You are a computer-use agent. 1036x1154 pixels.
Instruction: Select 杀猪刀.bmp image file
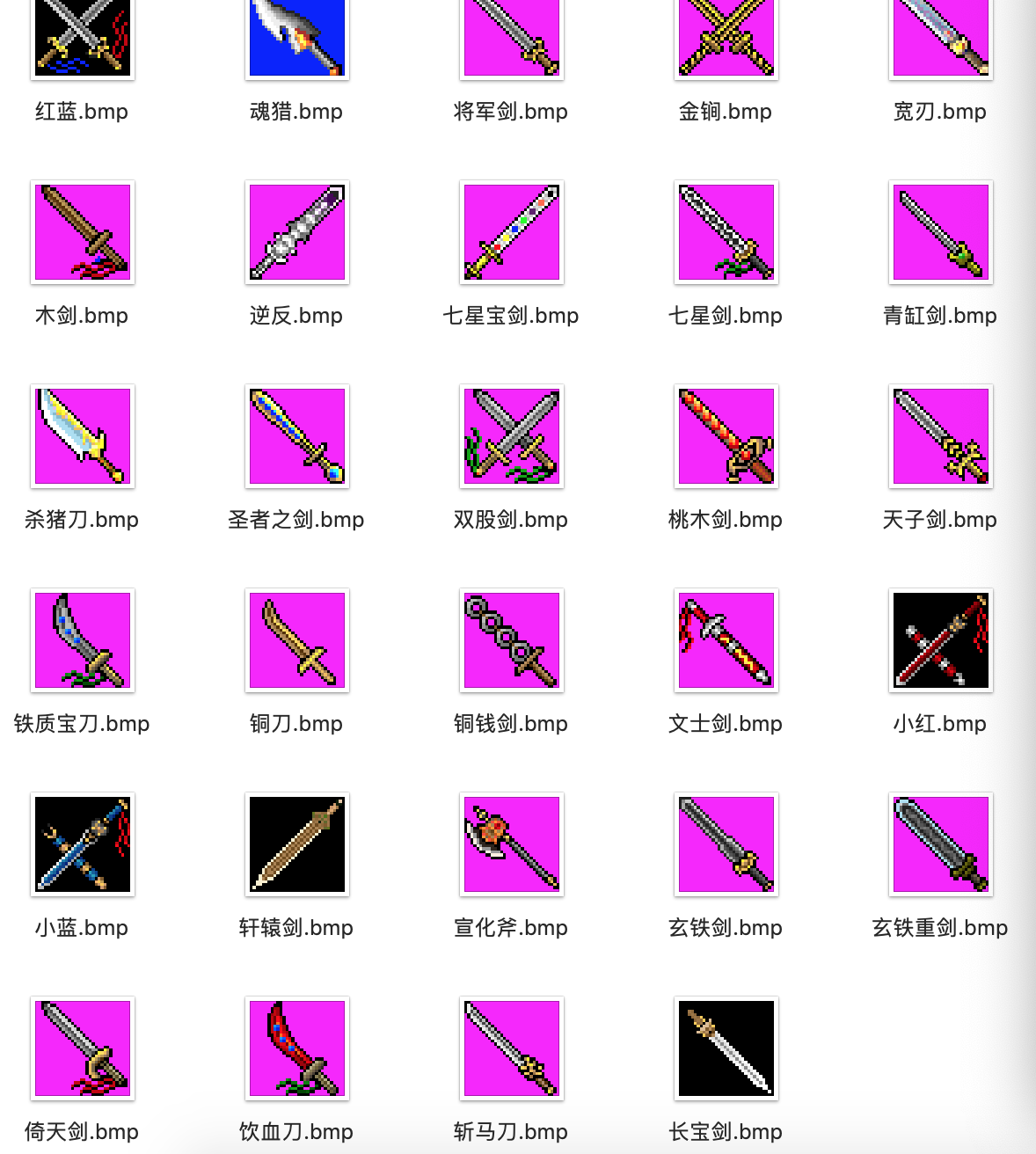click(83, 436)
